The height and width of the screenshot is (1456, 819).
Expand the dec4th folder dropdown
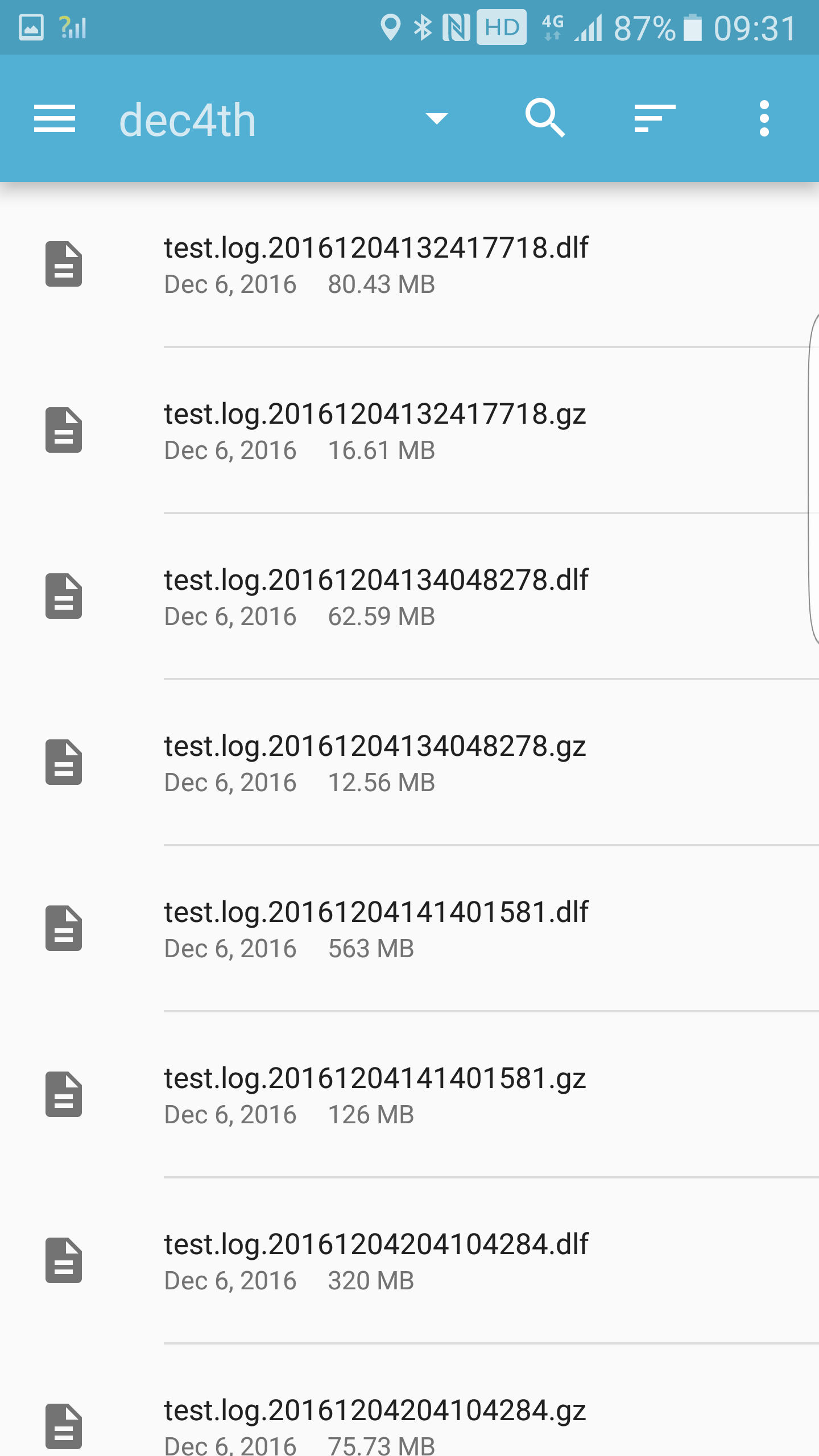[436, 118]
